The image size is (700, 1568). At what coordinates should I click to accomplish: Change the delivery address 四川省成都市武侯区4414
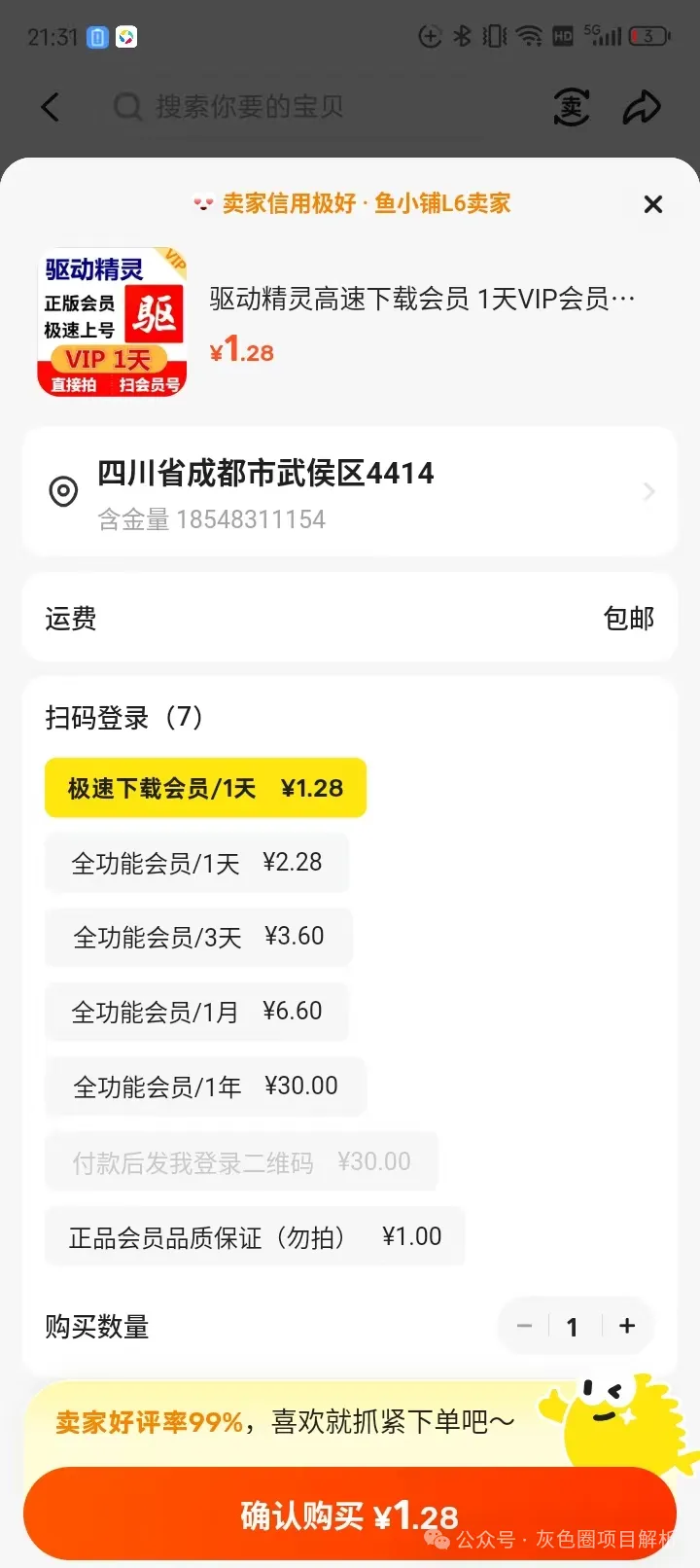tap(350, 492)
